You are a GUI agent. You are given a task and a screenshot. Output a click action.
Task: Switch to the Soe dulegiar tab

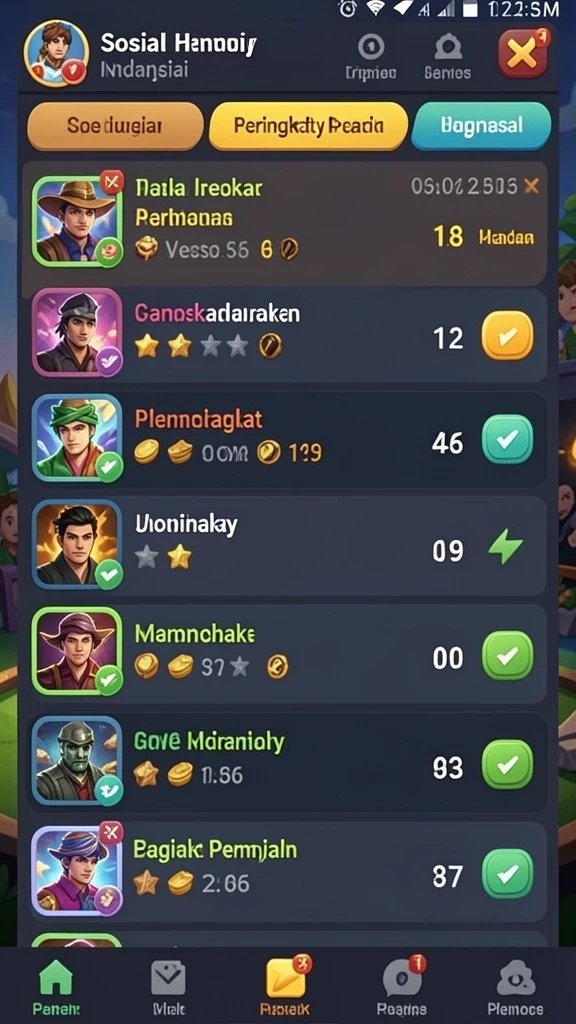click(x=115, y=125)
